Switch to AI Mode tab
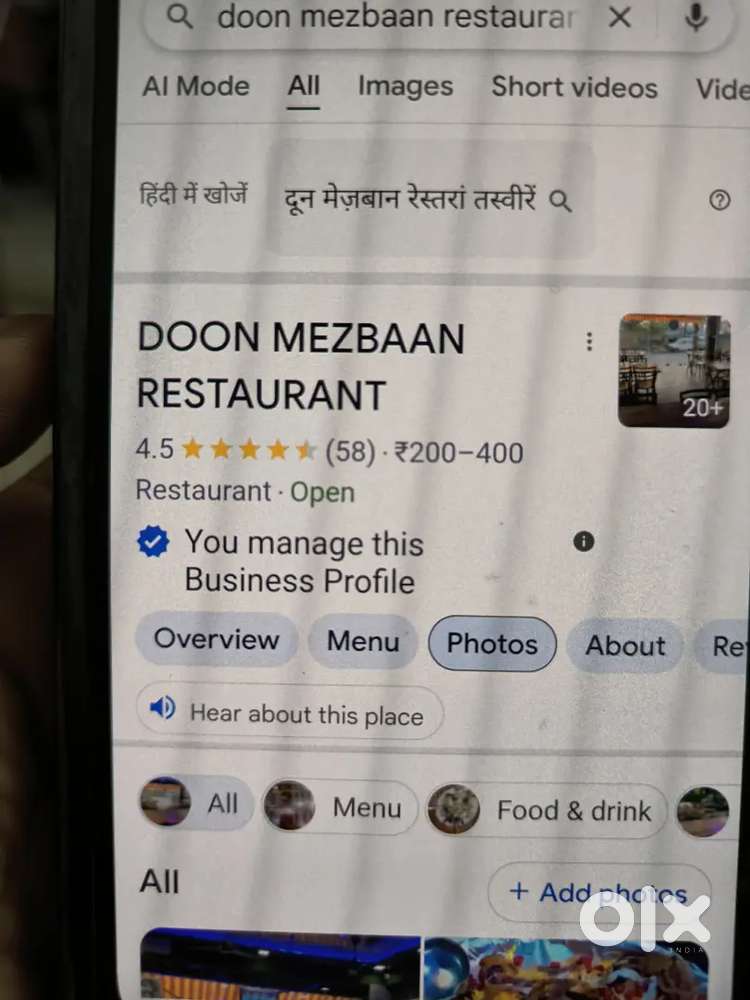Image resolution: width=750 pixels, height=1000 pixels. click(x=197, y=87)
